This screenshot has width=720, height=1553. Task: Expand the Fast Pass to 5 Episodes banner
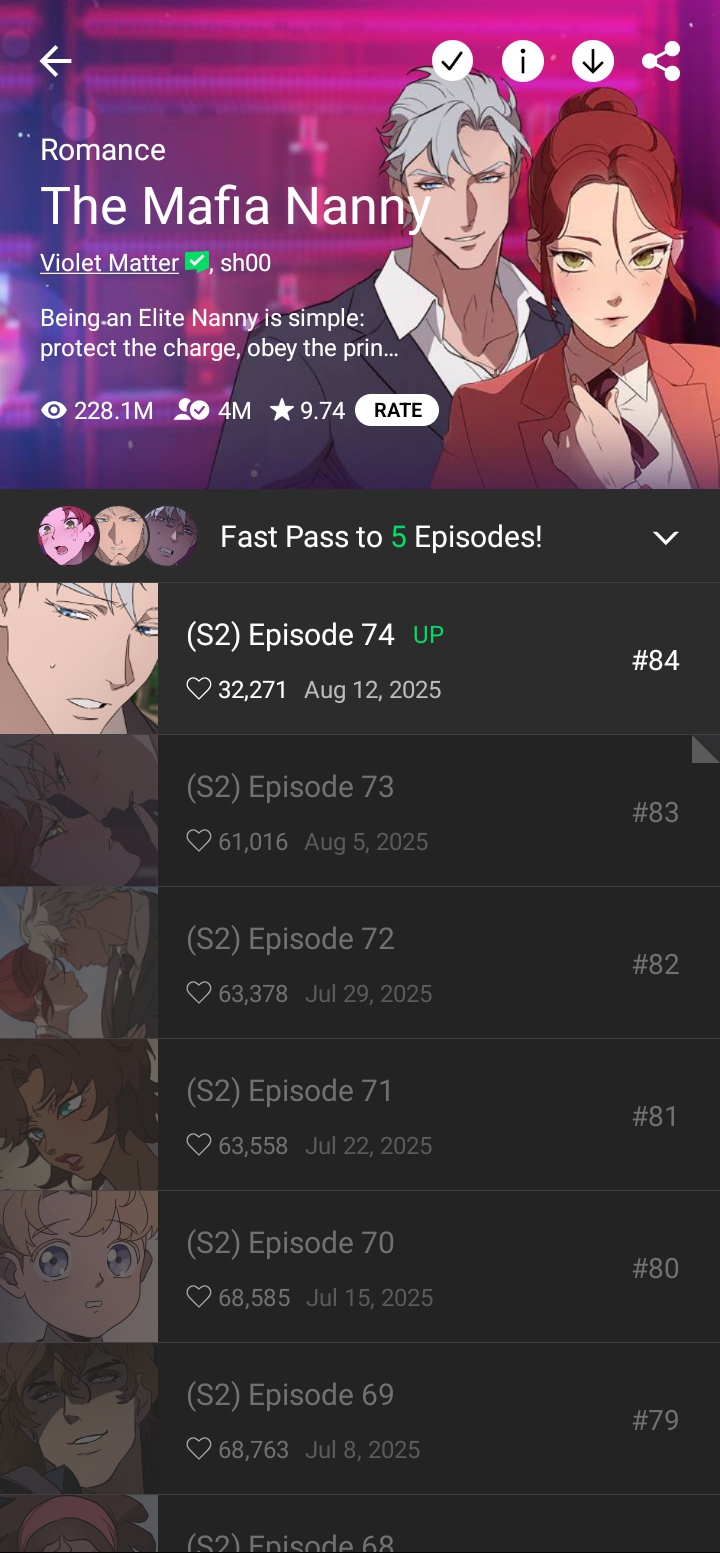coord(360,537)
